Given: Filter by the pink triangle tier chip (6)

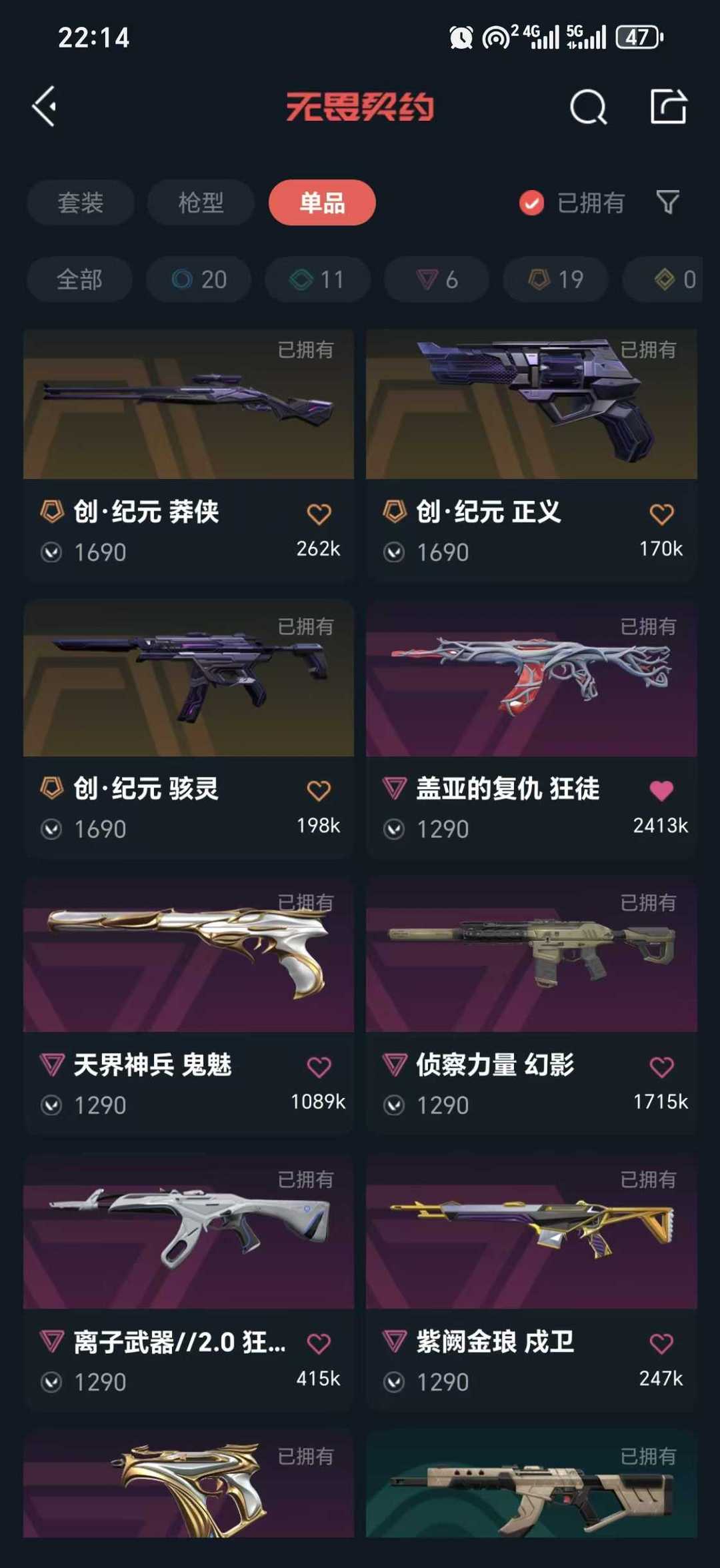Looking at the screenshot, I should click(436, 279).
